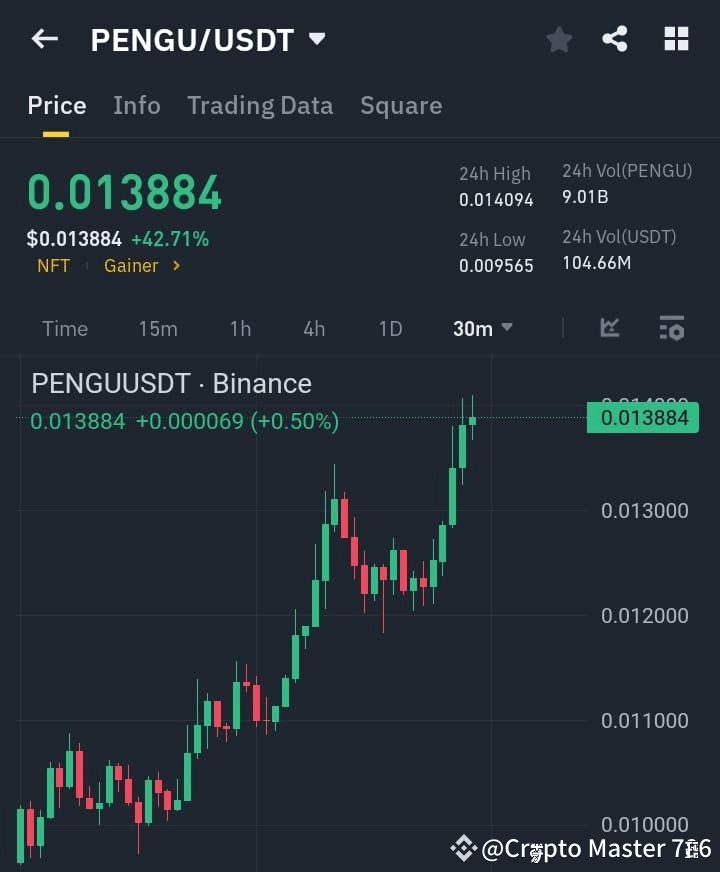720x872 pixels.
Task: Select the Time view option
Action: point(65,328)
